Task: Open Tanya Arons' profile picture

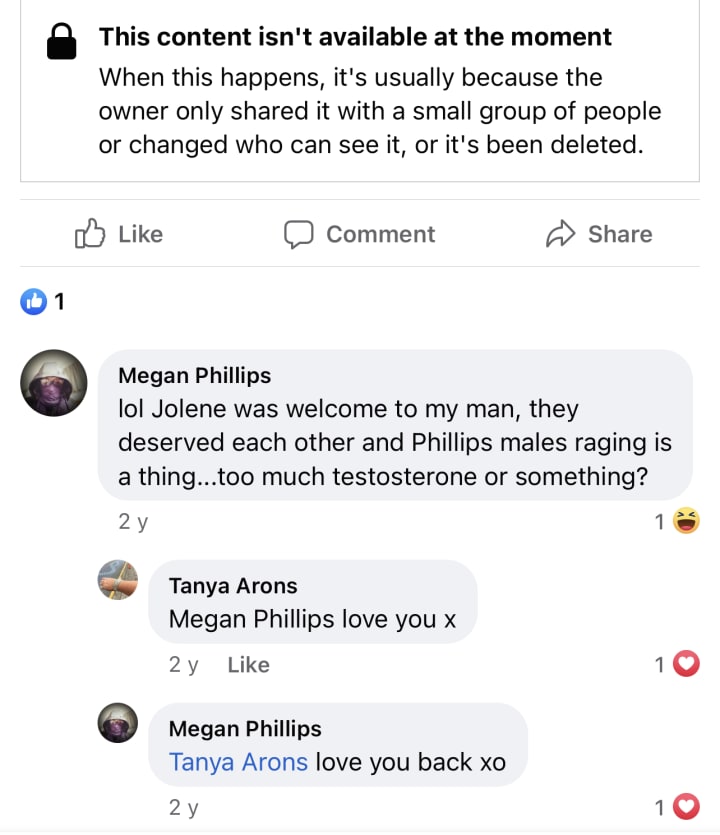Action: coord(117,580)
